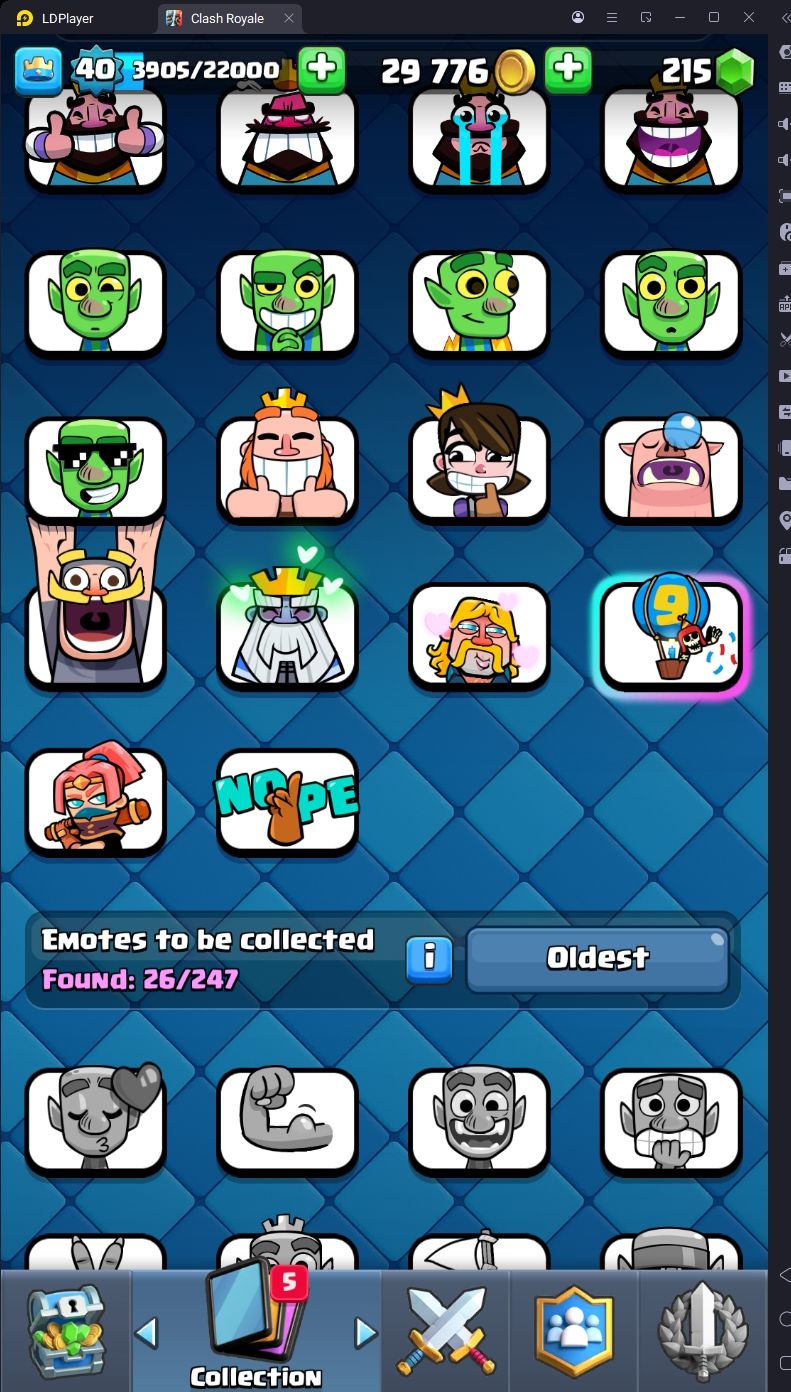The height and width of the screenshot is (1392, 791).
Task: Tap the left arrow beside Collection
Action: (x=147, y=1332)
